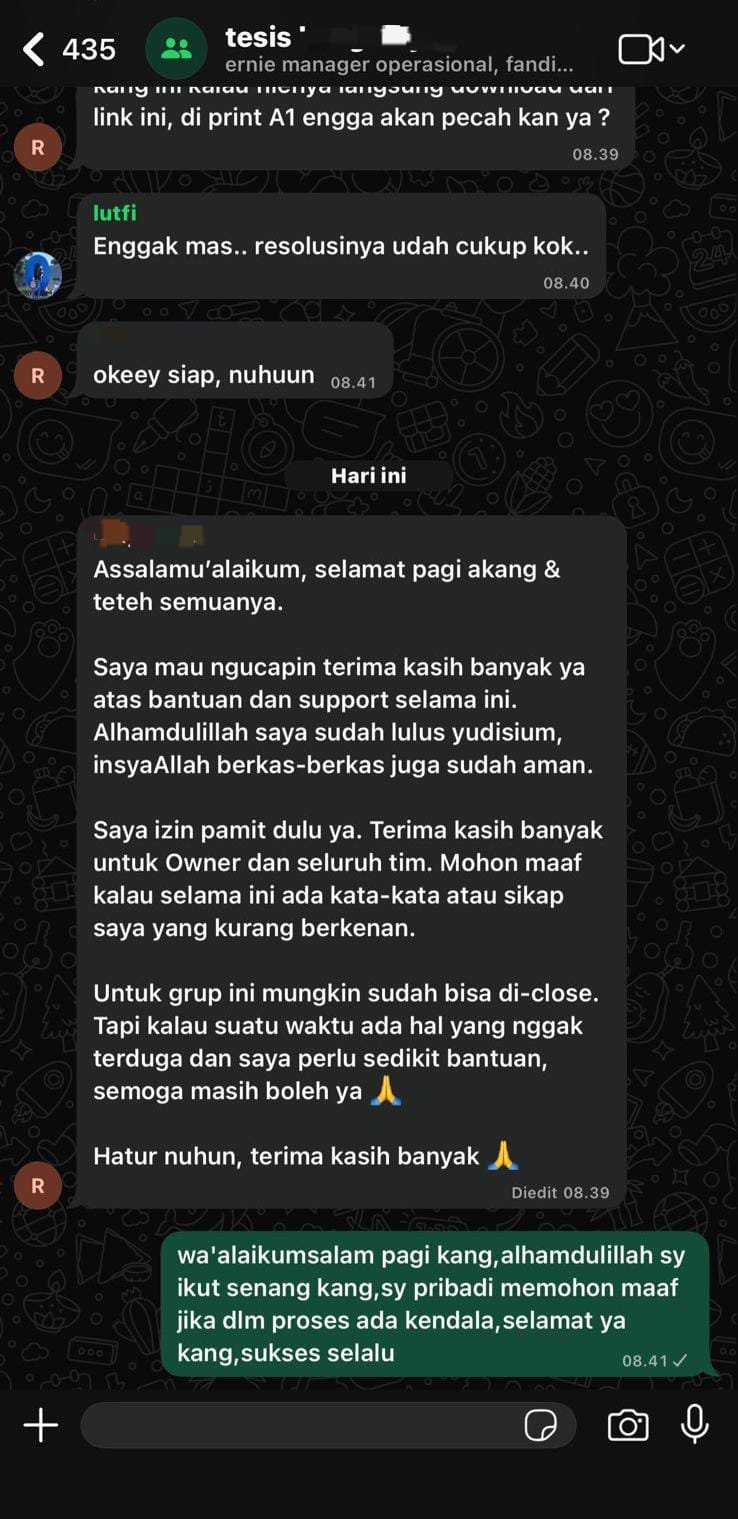Open the sticker picker
The height and width of the screenshot is (1519, 738).
click(541, 1426)
